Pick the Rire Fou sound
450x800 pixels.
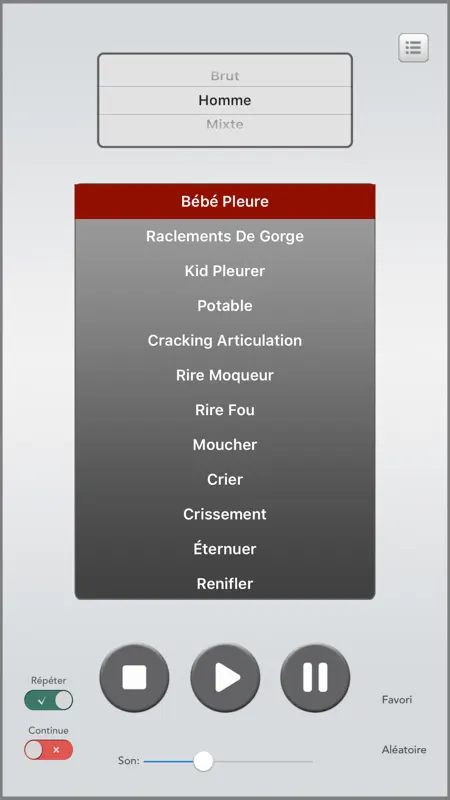(x=224, y=410)
